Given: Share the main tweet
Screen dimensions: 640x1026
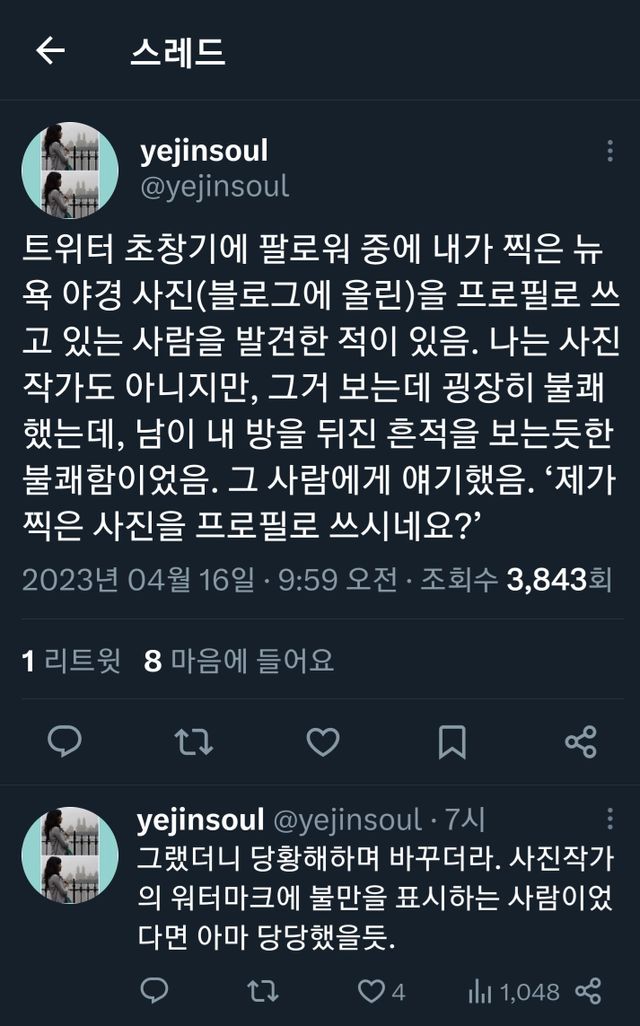Looking at the screenshot, I should (581, 741).
